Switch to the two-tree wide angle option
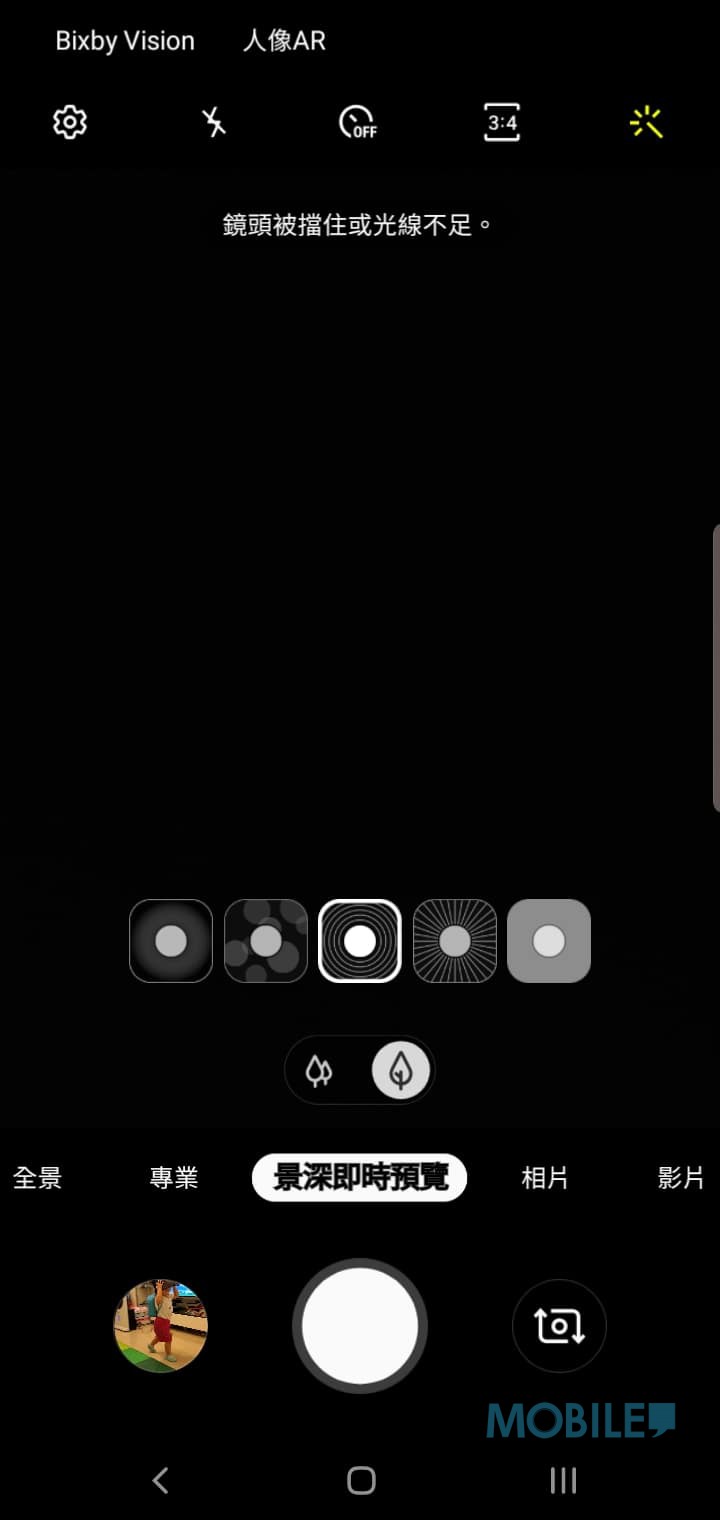 pyautogui.click(x=319, y=1071)
